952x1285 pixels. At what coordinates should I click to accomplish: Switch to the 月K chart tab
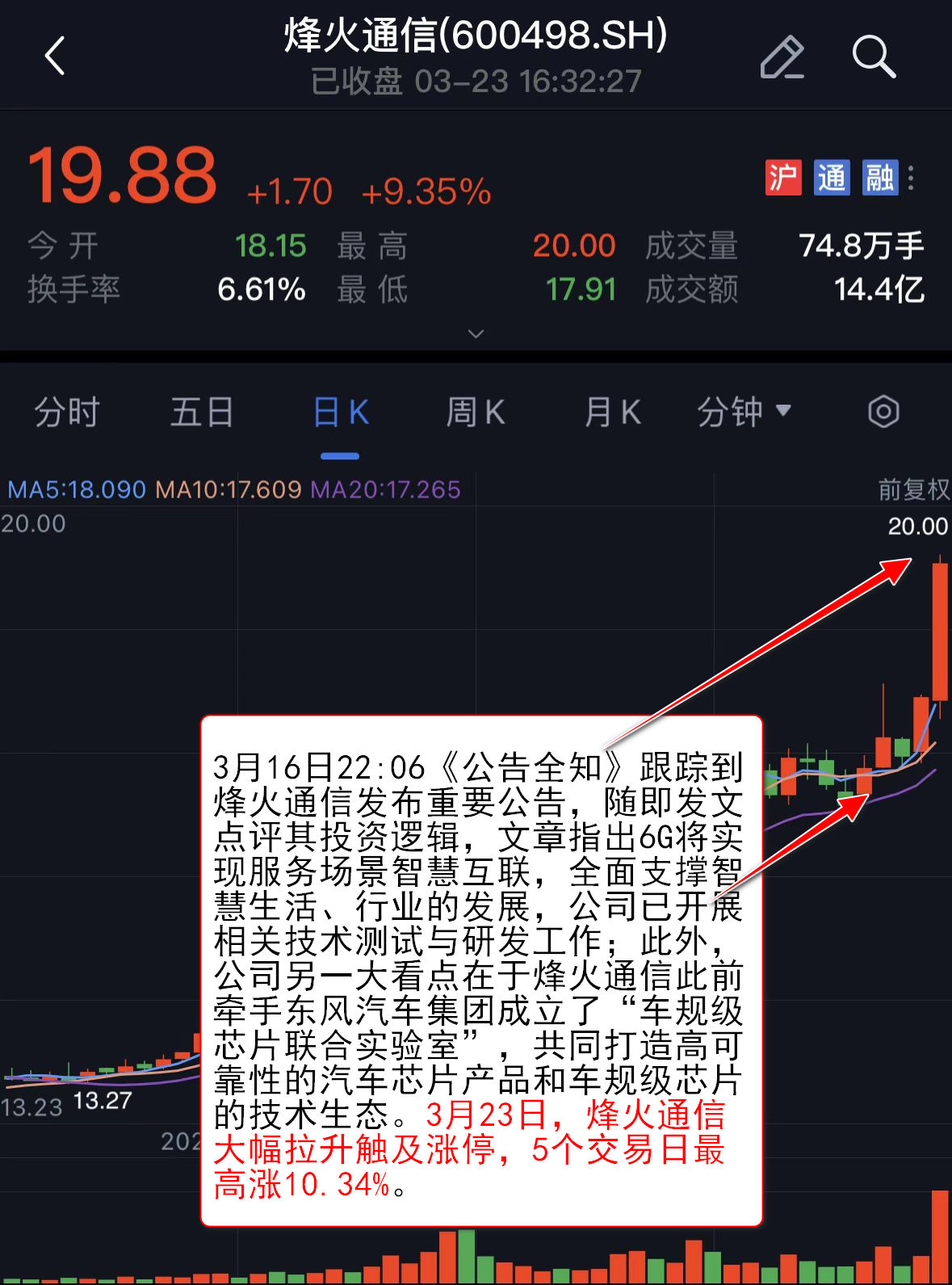point(612,413)
